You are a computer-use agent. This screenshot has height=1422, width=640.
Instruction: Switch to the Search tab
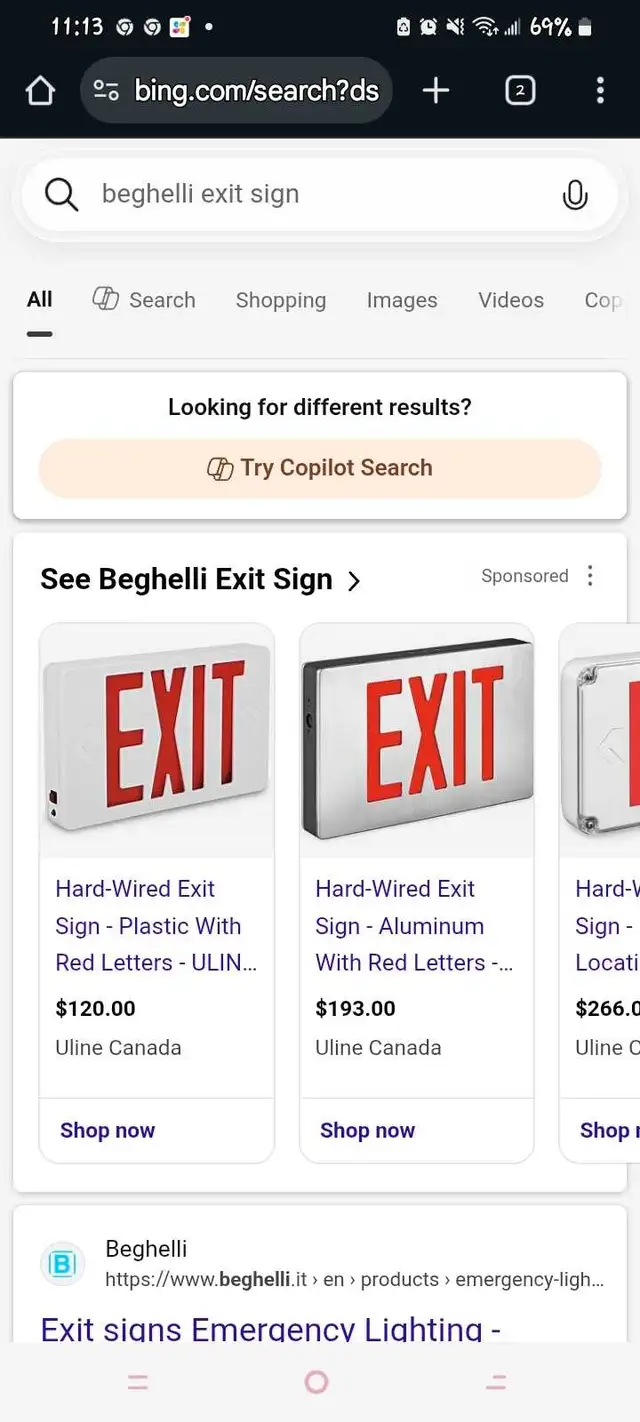(x=144, y=299)
